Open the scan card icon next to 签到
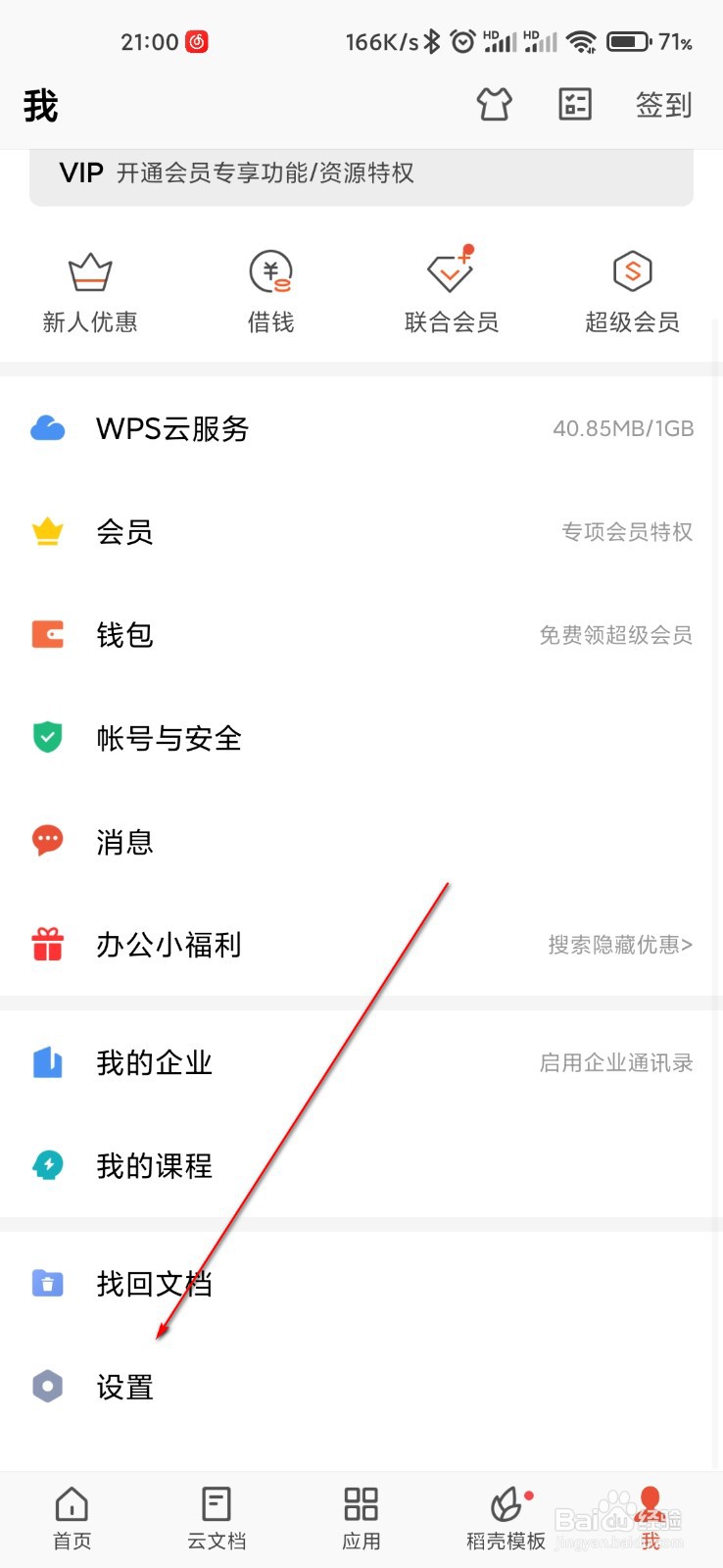This screenshot has height=1568, width=723. [575, 104]
